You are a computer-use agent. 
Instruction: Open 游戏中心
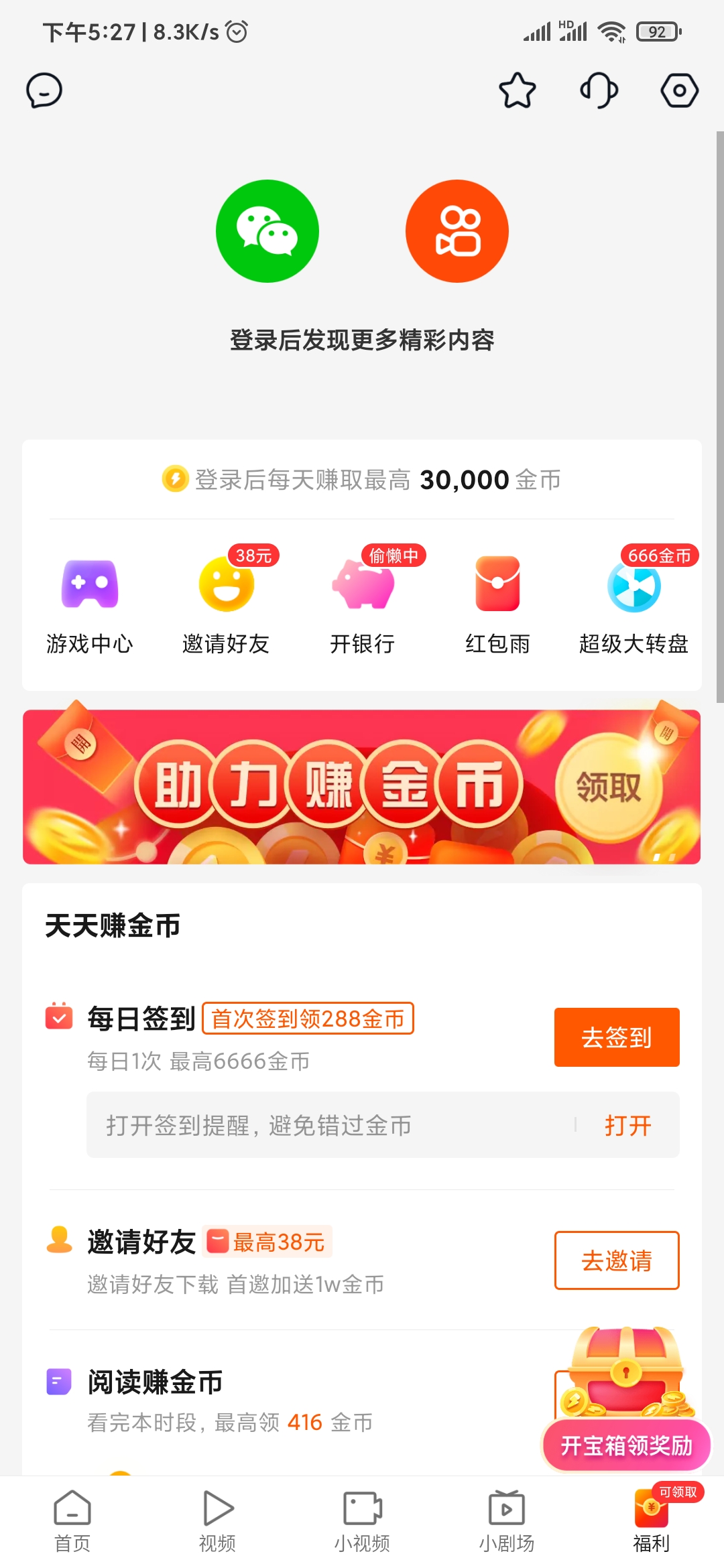click(x=90, y=603)
